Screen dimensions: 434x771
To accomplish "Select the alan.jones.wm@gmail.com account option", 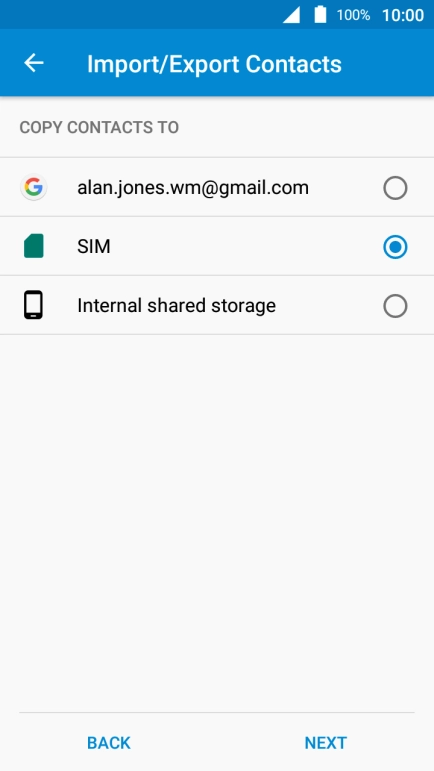I will tap(217, 187).
